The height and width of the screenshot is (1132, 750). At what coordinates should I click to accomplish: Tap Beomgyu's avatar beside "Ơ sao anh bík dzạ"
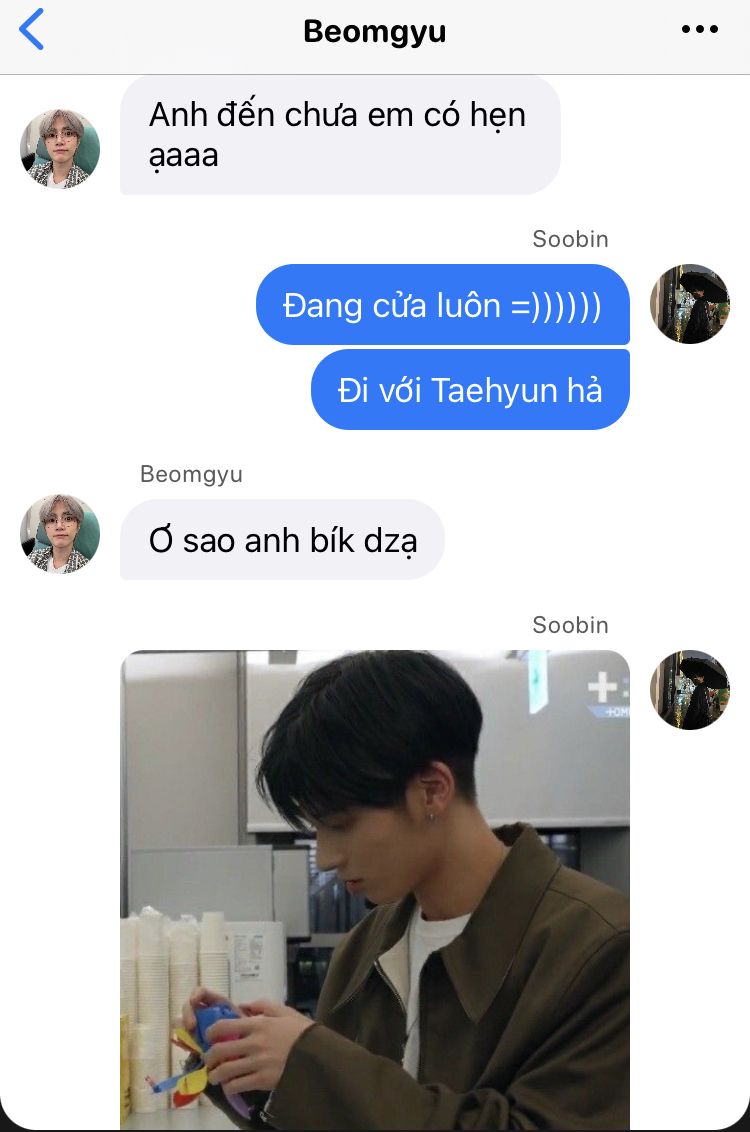[60, 534]
